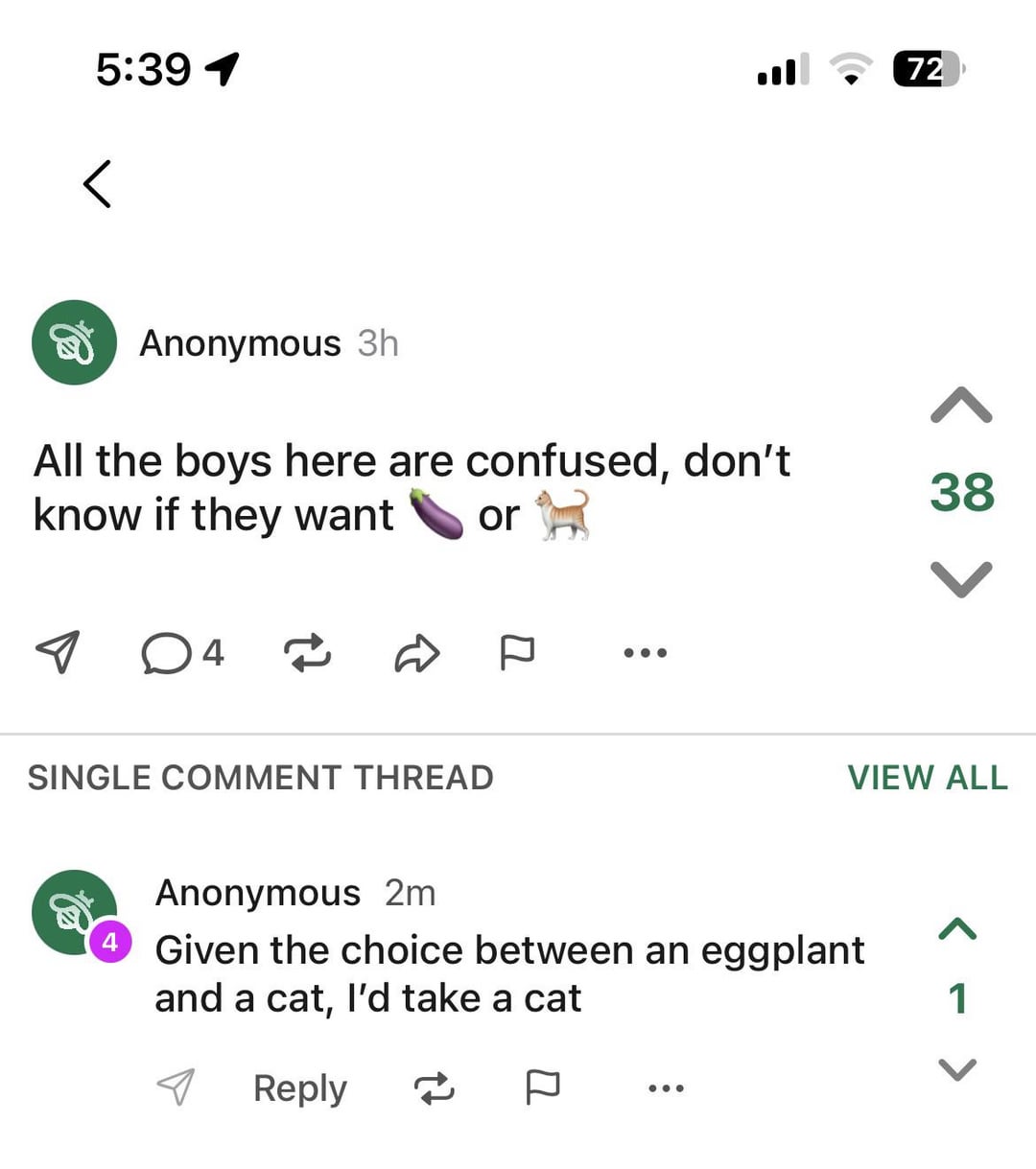Downvote the original post with 38 votes
This screenshot has width=1036, height=1169.
click(x=961, y=579)
